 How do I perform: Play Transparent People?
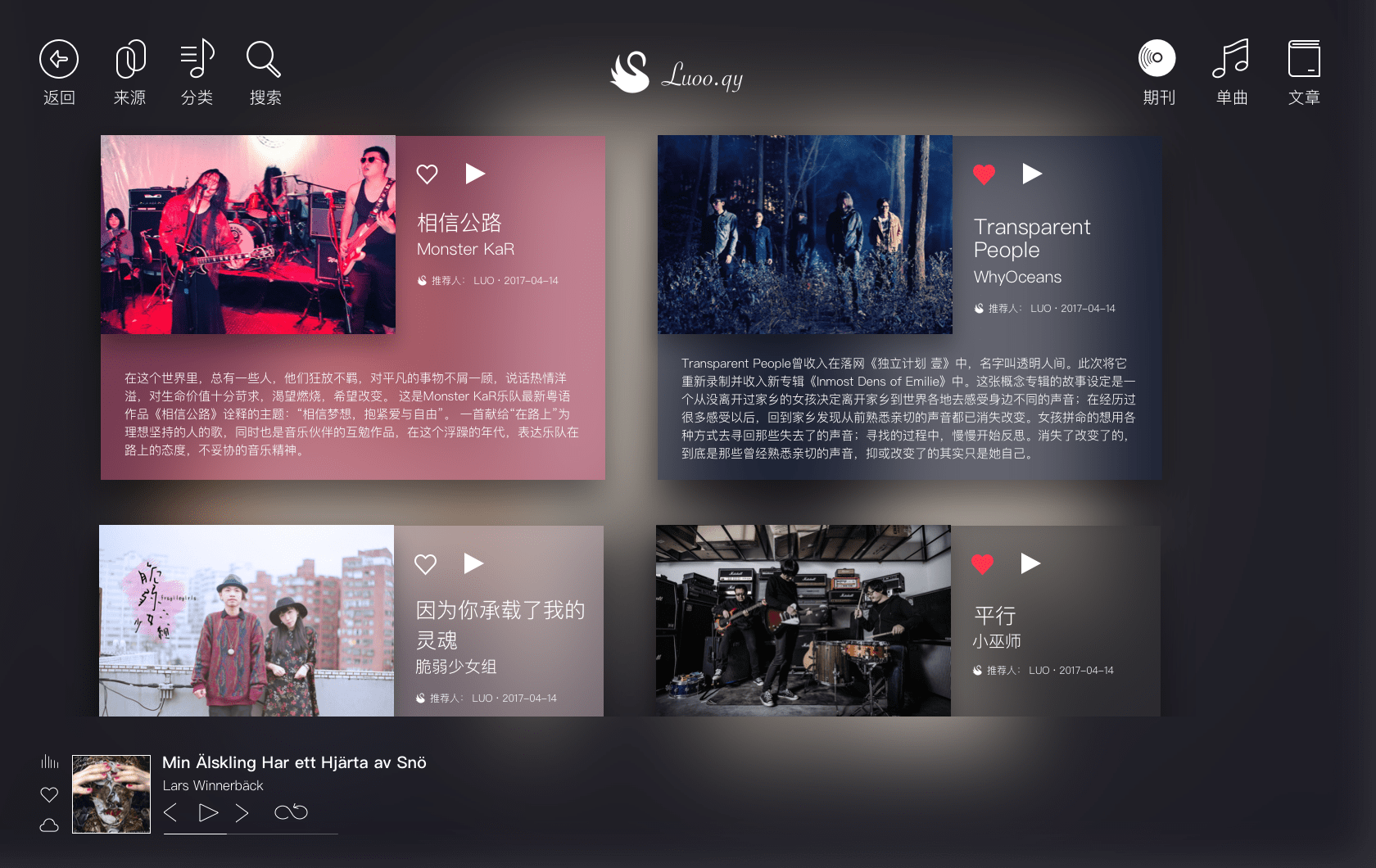(1032, 174)
